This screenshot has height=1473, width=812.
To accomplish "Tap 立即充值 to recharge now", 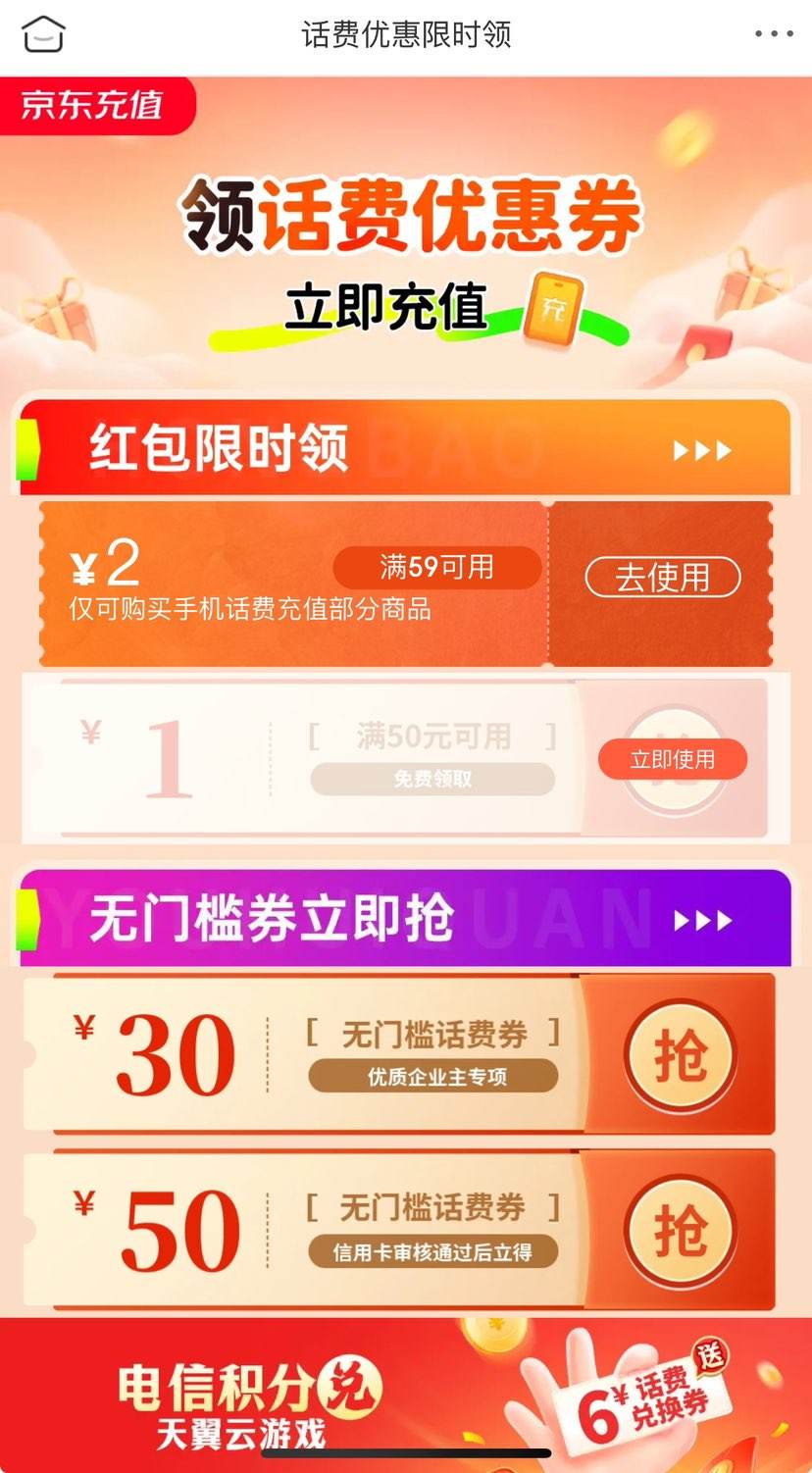I will [386, 307].
